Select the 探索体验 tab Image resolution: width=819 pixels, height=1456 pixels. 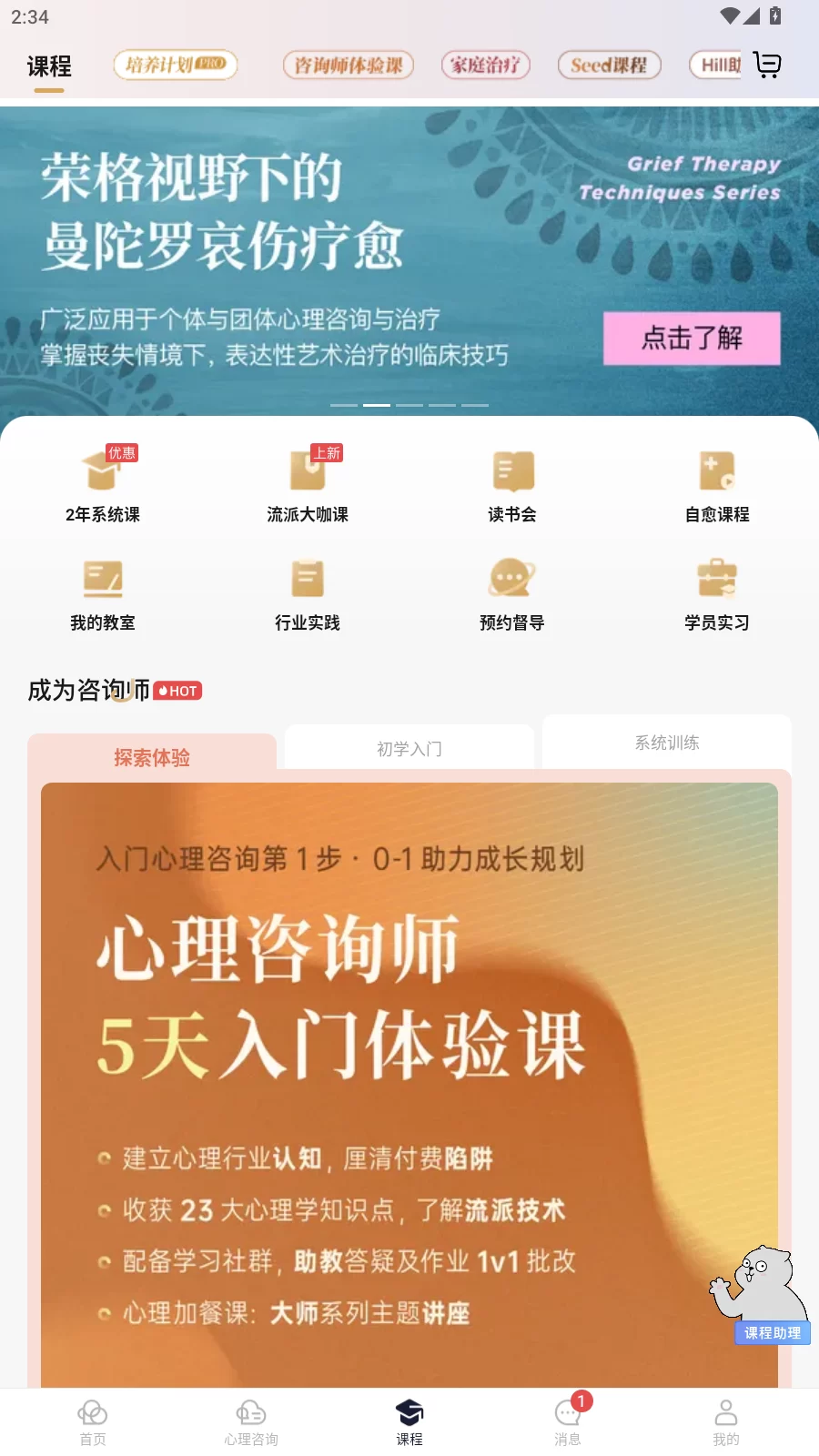[151, 757]
